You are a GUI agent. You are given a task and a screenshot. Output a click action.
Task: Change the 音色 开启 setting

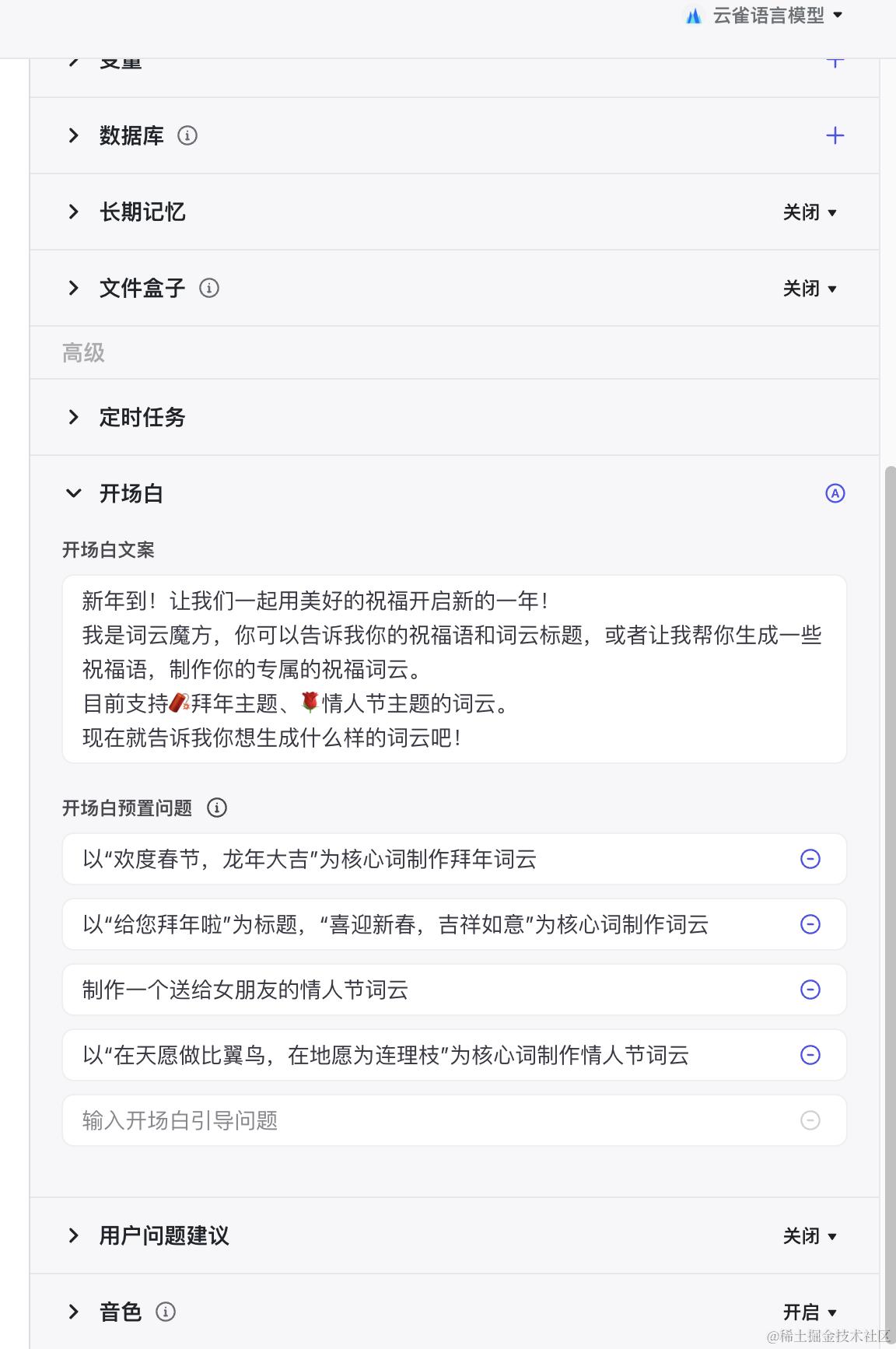pos(810,1312)
